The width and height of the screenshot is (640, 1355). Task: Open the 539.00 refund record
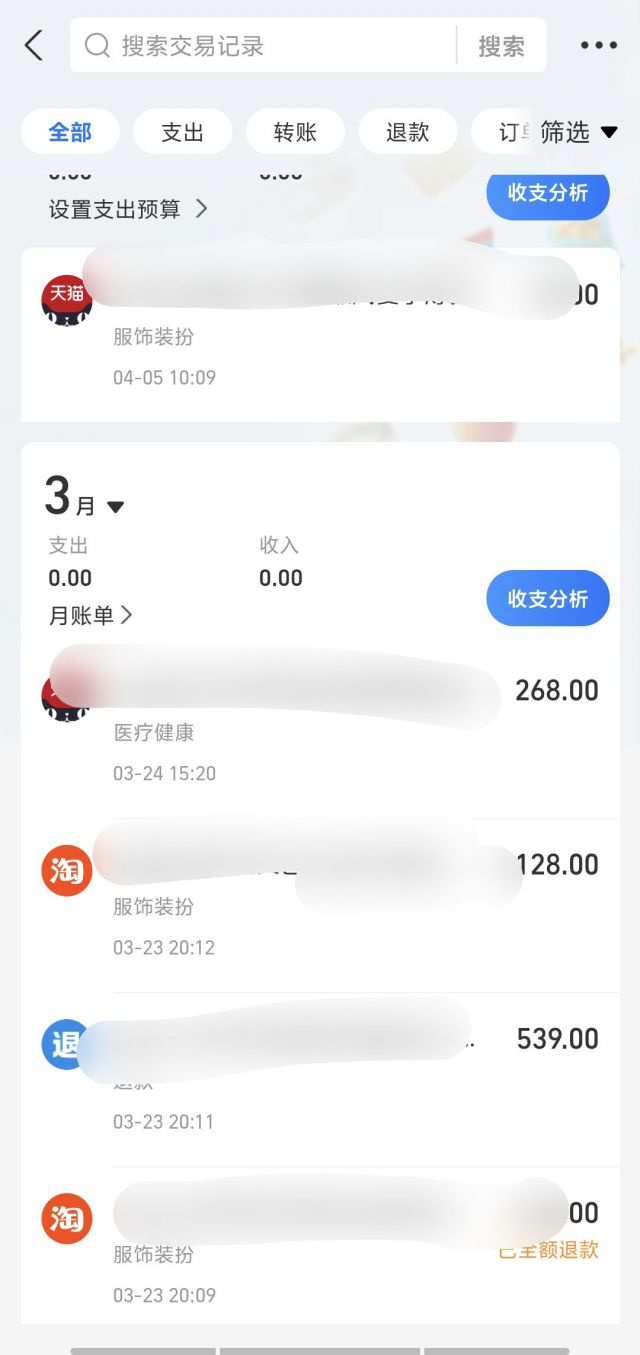320,1079
